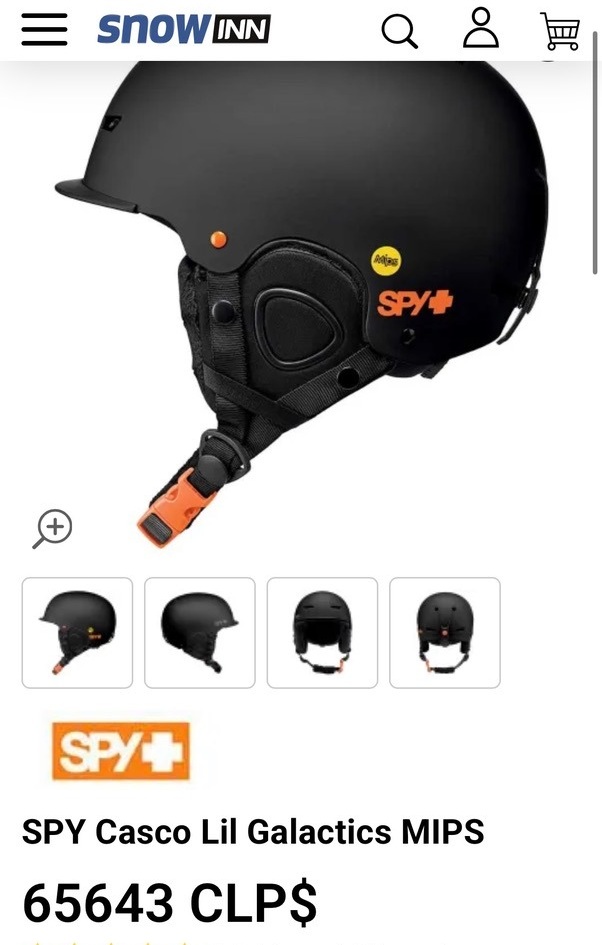Open the search magnifier

pos(399,31)
